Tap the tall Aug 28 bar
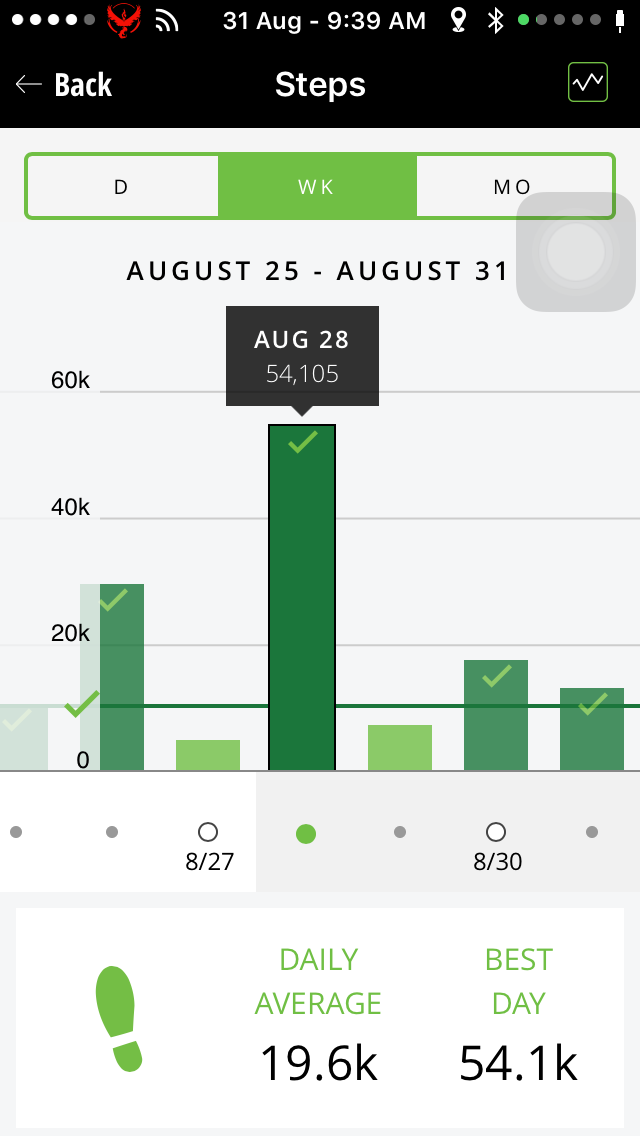 [x=302, y=600]
